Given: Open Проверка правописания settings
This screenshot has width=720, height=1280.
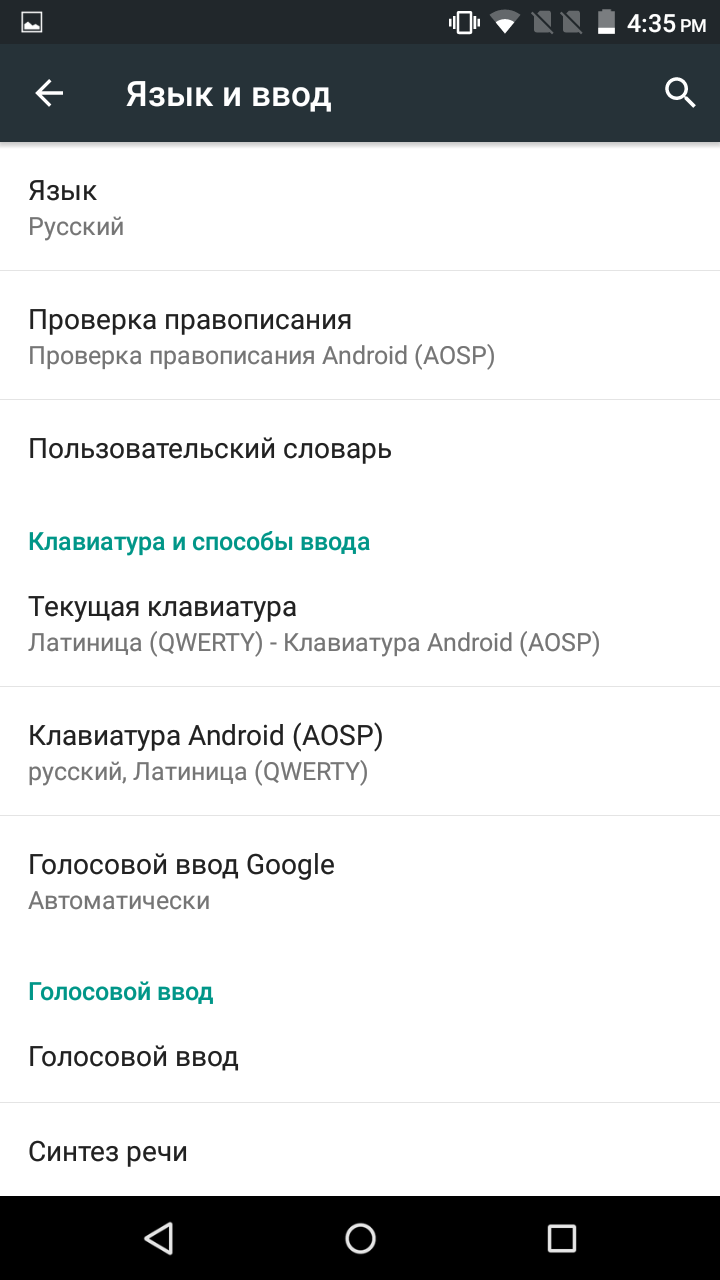Looking at the screenshot, I should [x=360, y=335].
